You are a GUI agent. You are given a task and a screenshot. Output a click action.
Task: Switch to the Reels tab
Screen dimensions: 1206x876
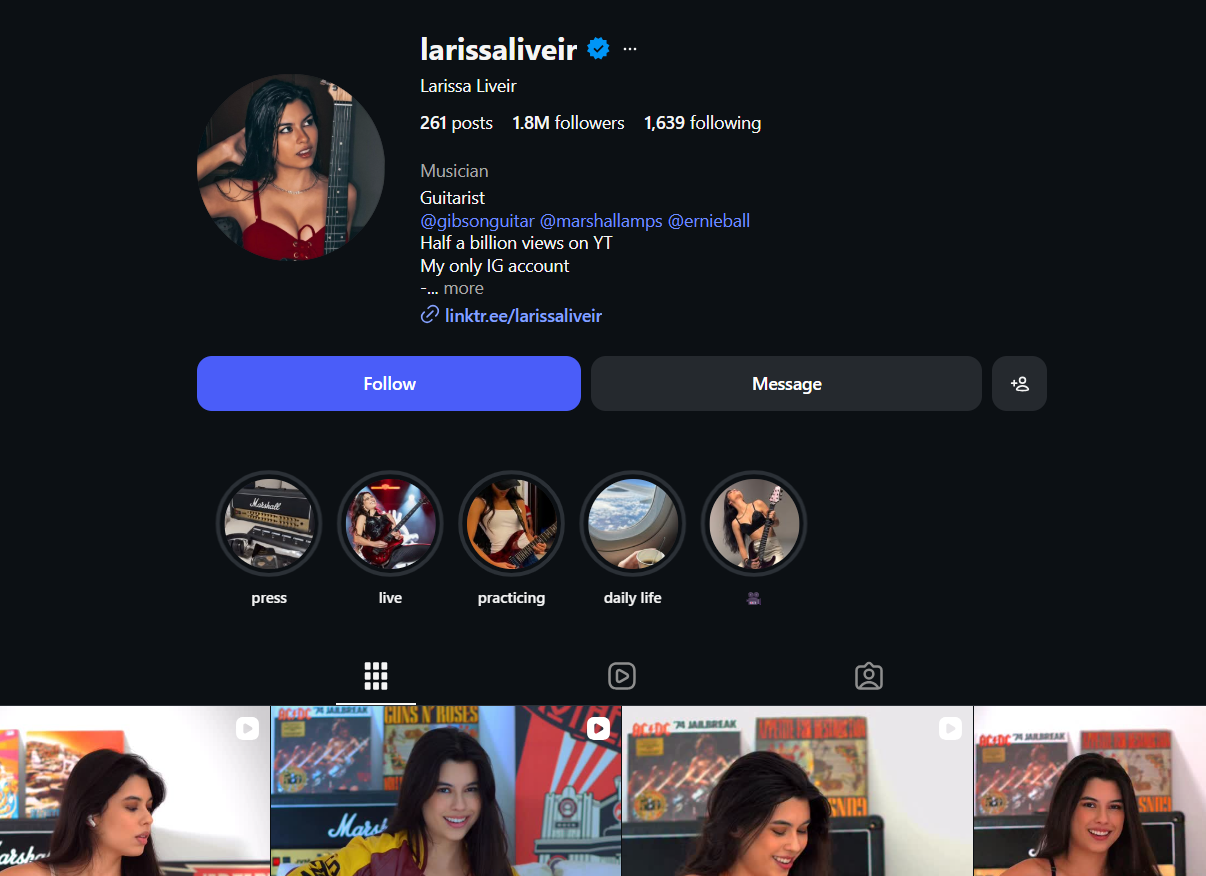(x=622, y=677)
